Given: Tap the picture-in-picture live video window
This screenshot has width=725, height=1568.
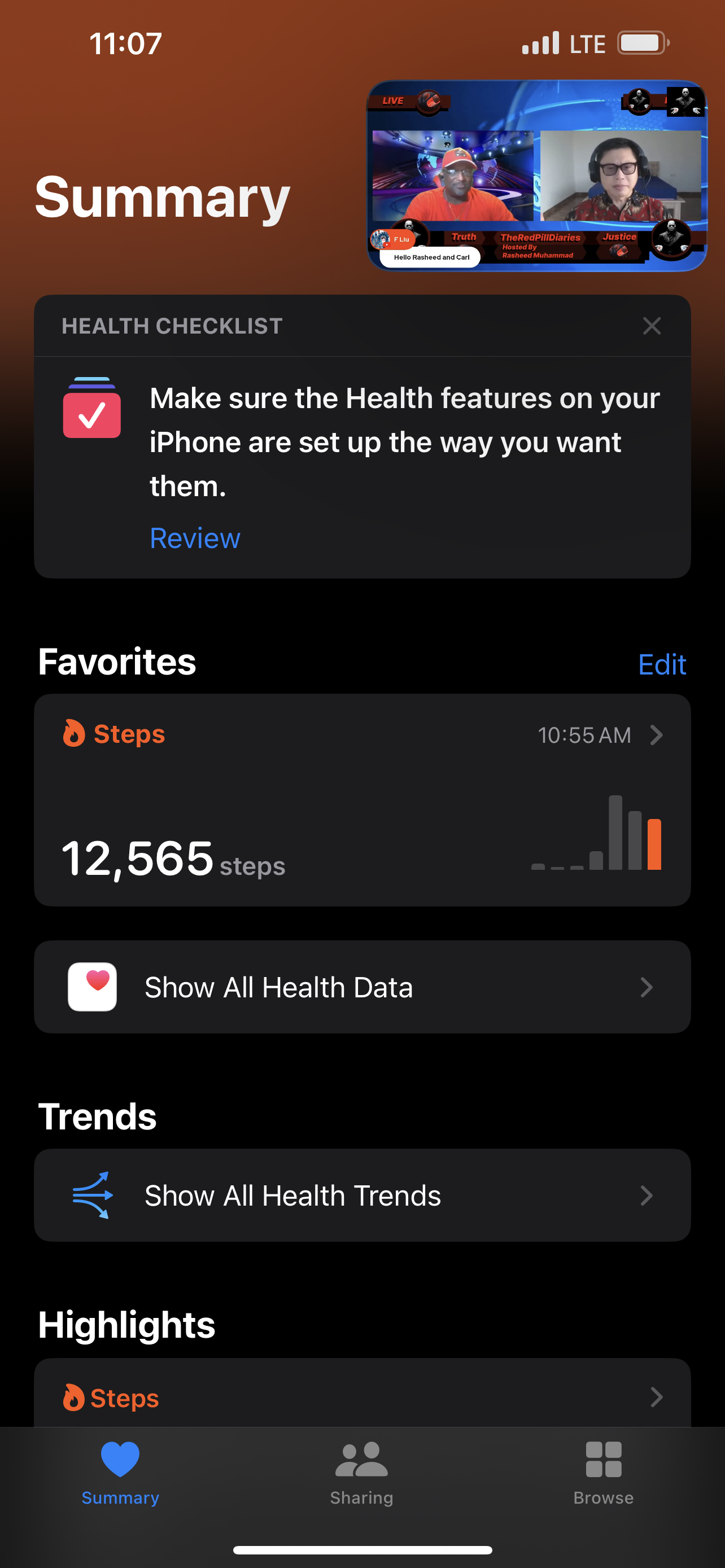Looking at the screenshot, I should click(x=536, y=176).
